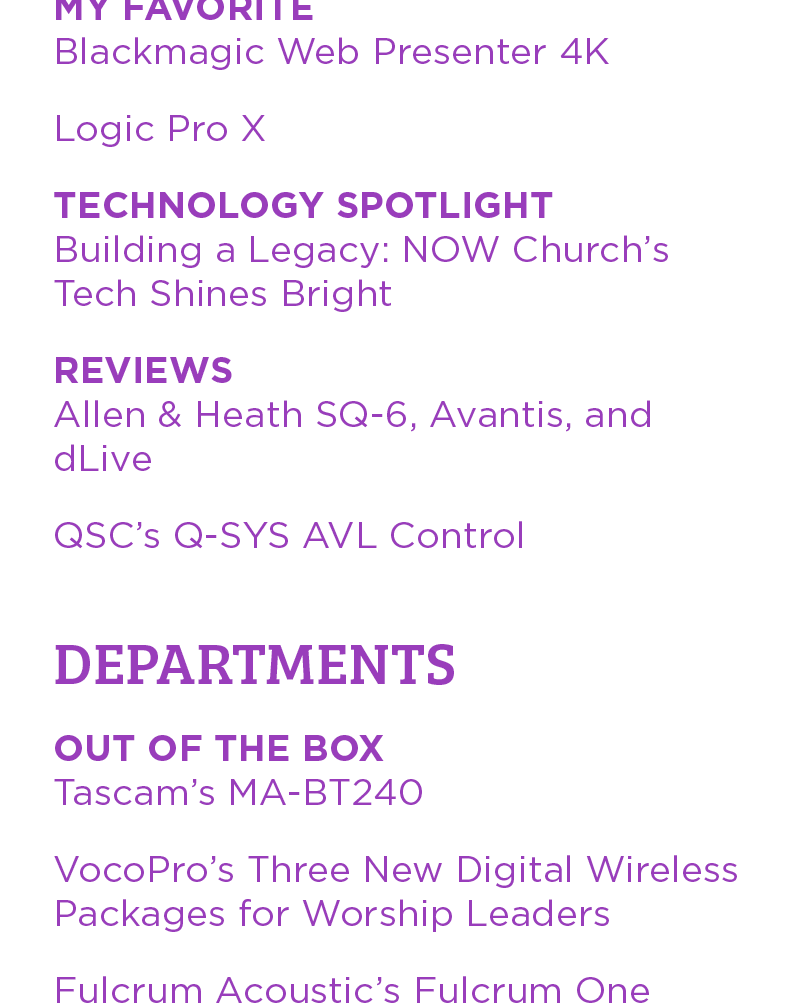Open Blackmagic Web Presenter 4K article
The width and height of the screenshot is (790, 1007).
coord(331,52)
